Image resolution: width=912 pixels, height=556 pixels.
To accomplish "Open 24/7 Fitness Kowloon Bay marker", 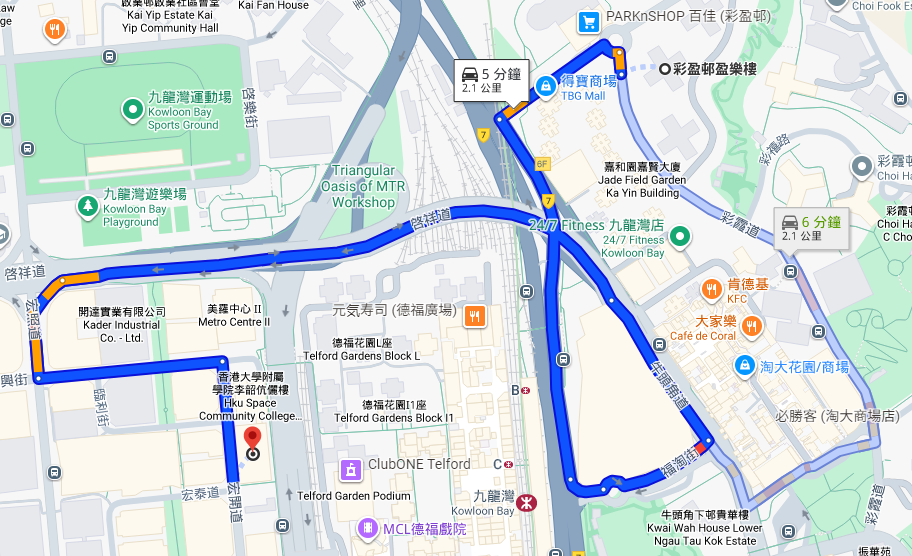I will 681,237.
